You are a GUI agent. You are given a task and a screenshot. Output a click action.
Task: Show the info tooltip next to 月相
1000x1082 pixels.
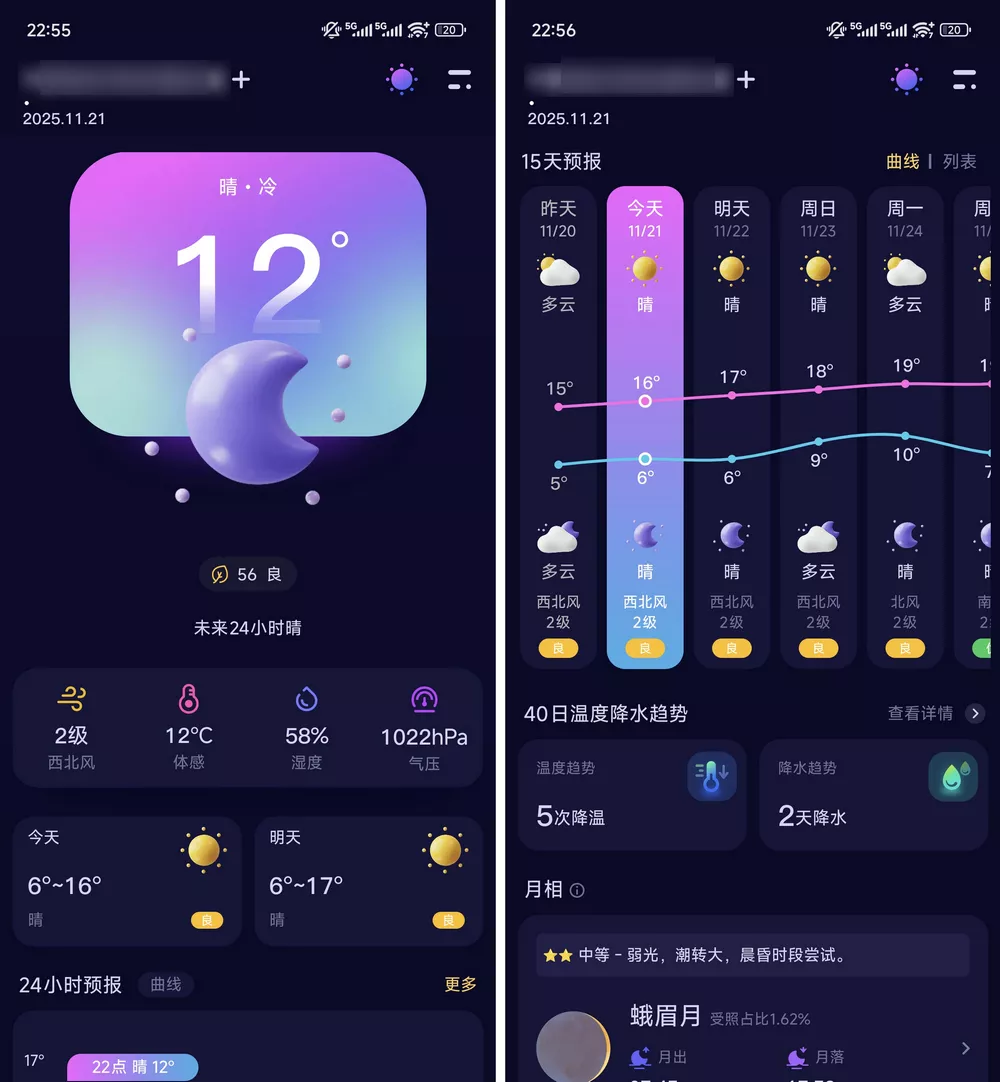coord(577,890)
